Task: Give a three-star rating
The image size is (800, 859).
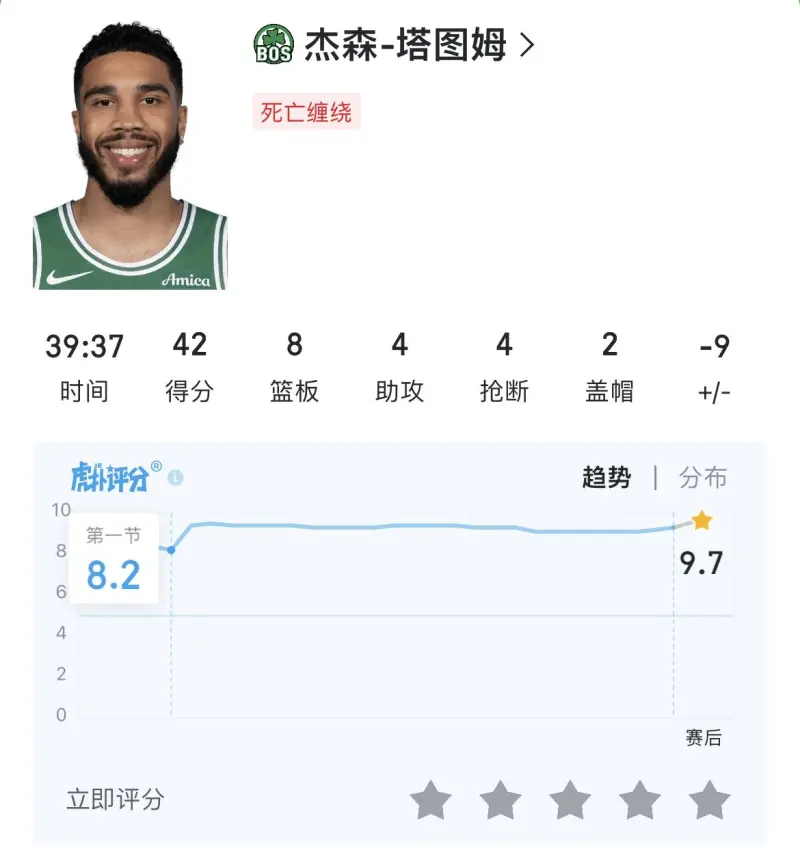Action: pyautogui.click(x=571, y=801)
